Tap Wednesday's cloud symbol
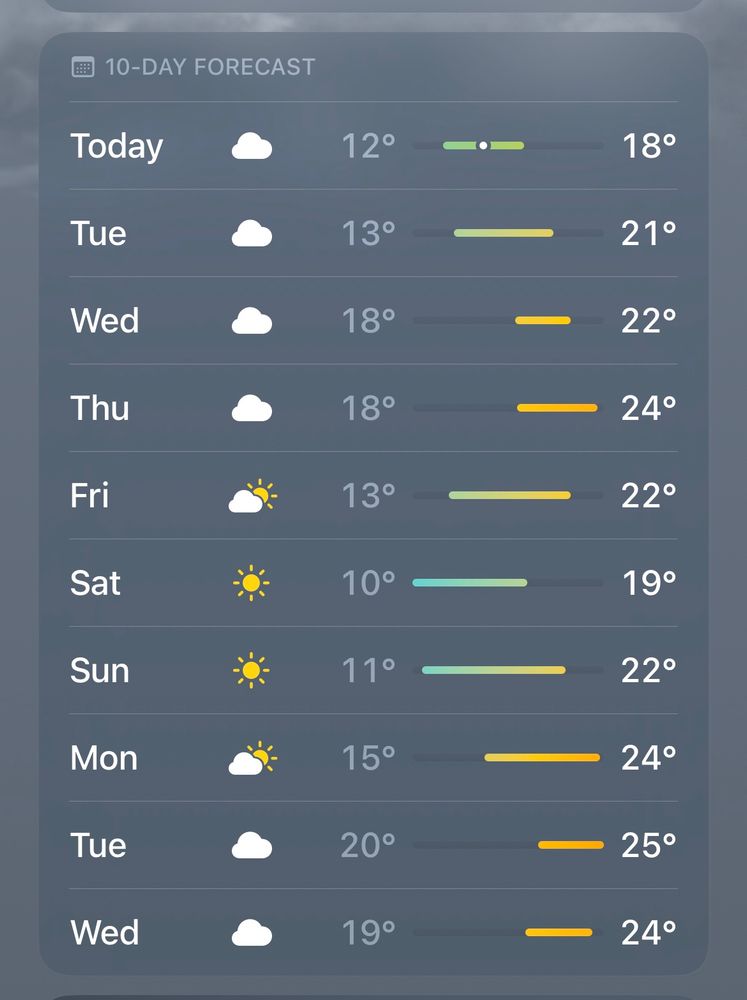 click(253, 320)
